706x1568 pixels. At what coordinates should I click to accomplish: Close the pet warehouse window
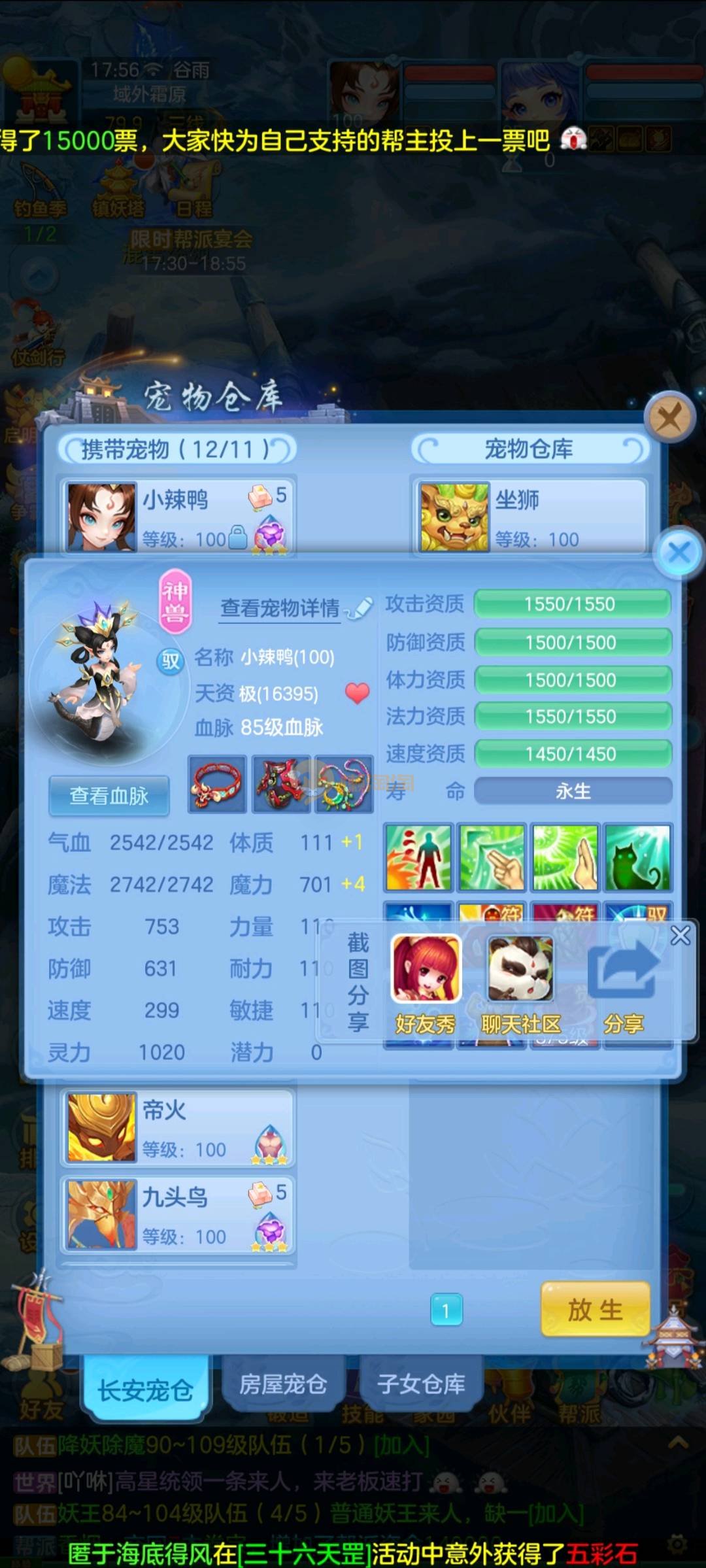pyautogui.click(x=669, y=417)
